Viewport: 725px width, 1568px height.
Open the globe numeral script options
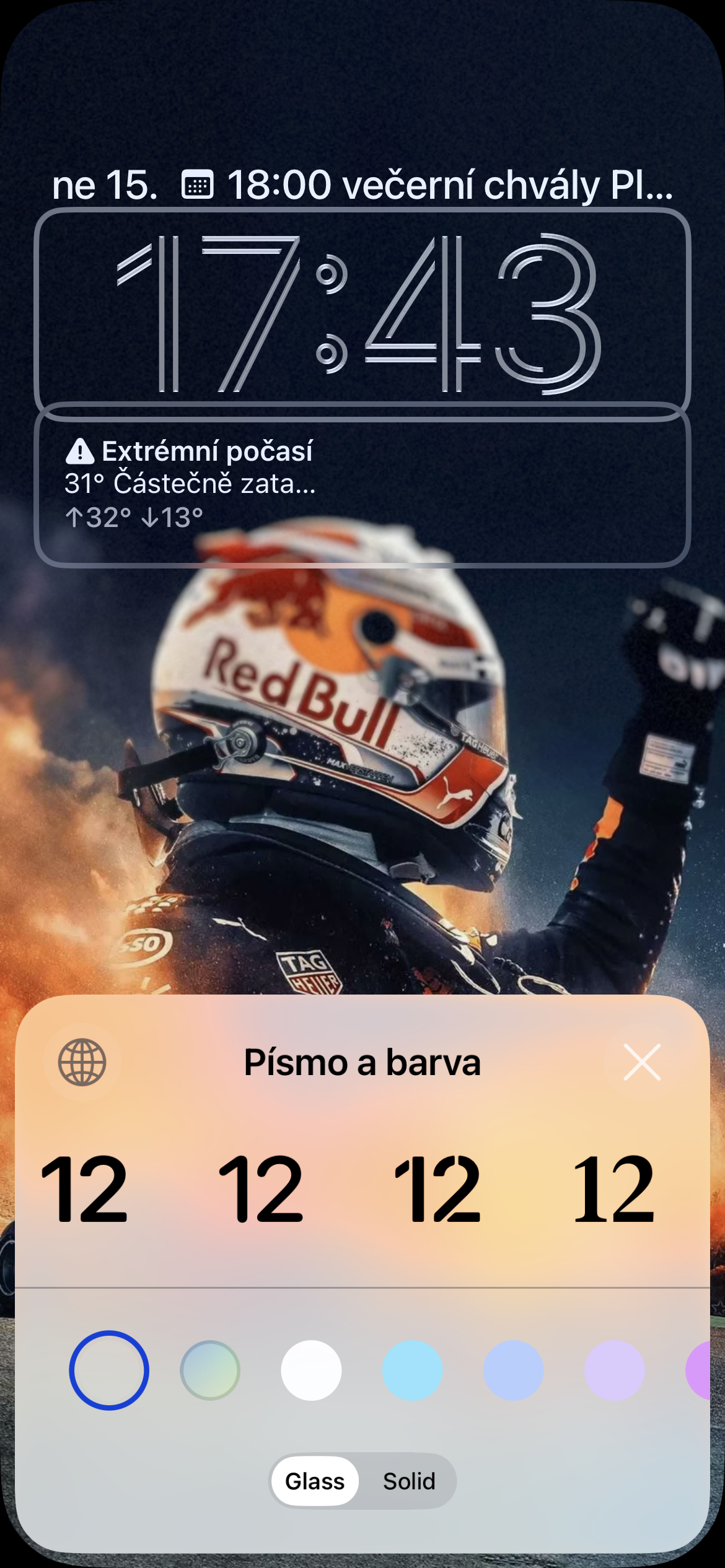pyautogui.click(x=82, y=1063)
